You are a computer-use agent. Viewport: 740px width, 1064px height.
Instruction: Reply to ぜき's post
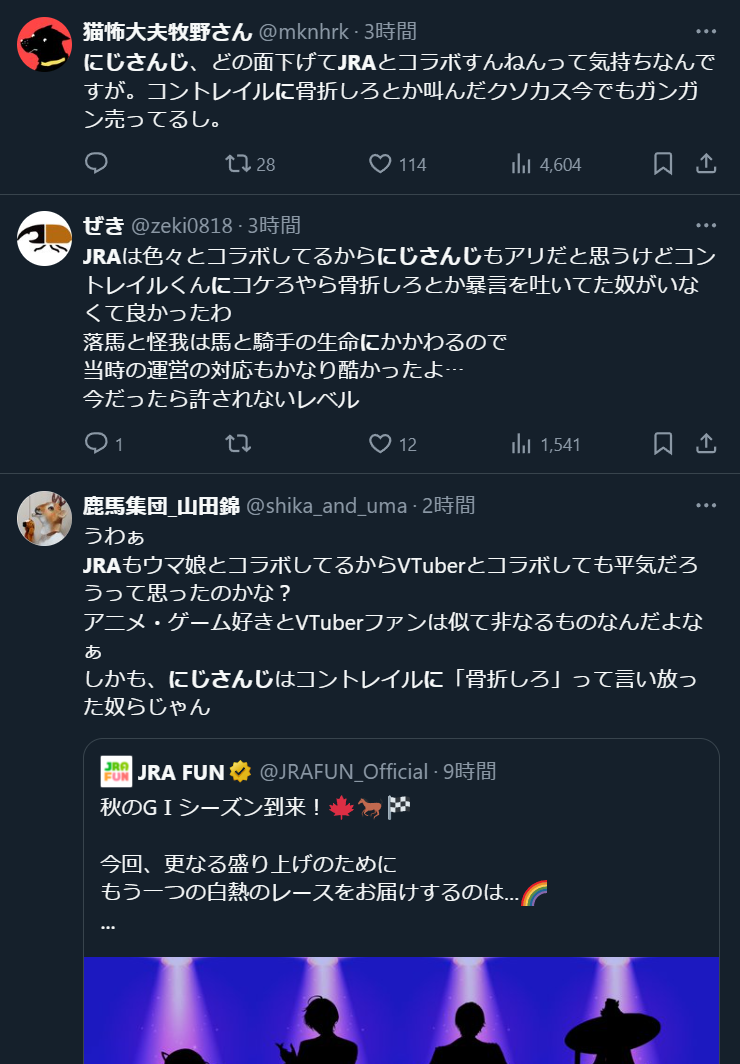[96, 443]
